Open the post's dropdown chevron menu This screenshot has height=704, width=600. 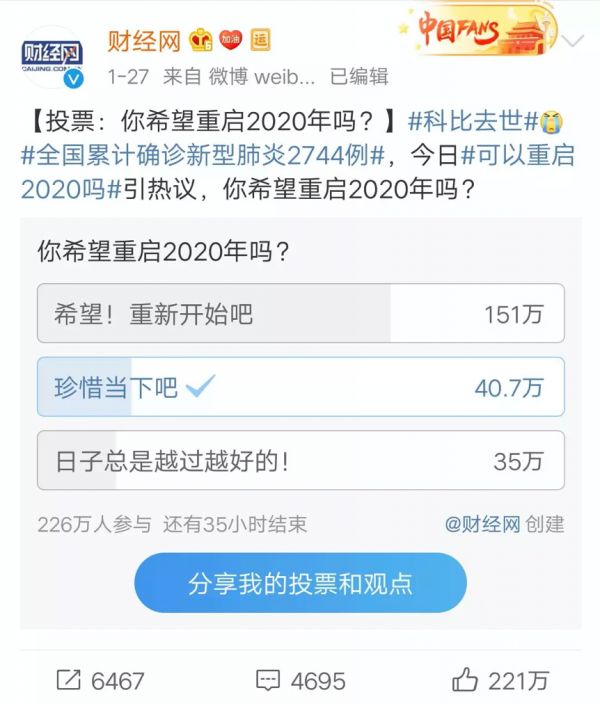(x=574, y=42)
